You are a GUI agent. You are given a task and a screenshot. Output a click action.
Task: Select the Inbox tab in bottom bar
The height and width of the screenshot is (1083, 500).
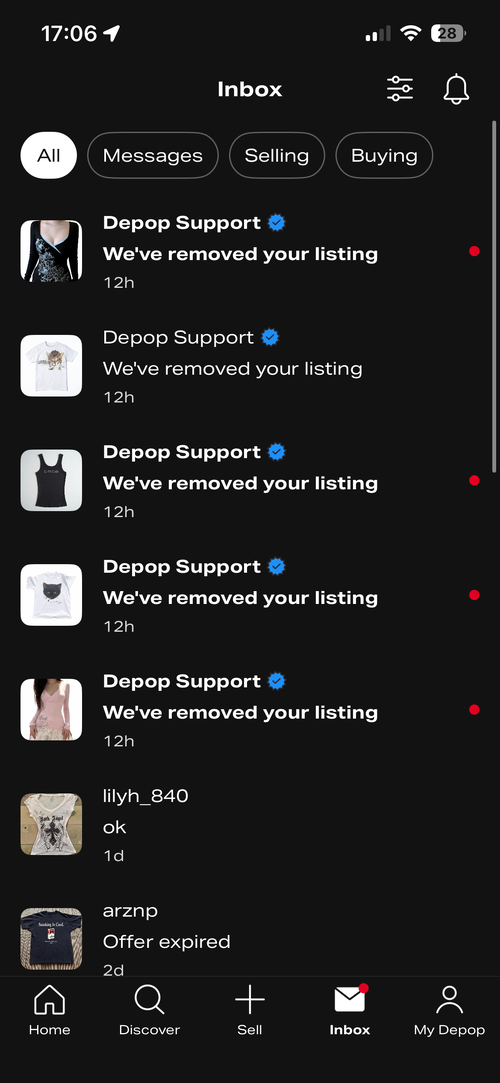point(349,1010)
